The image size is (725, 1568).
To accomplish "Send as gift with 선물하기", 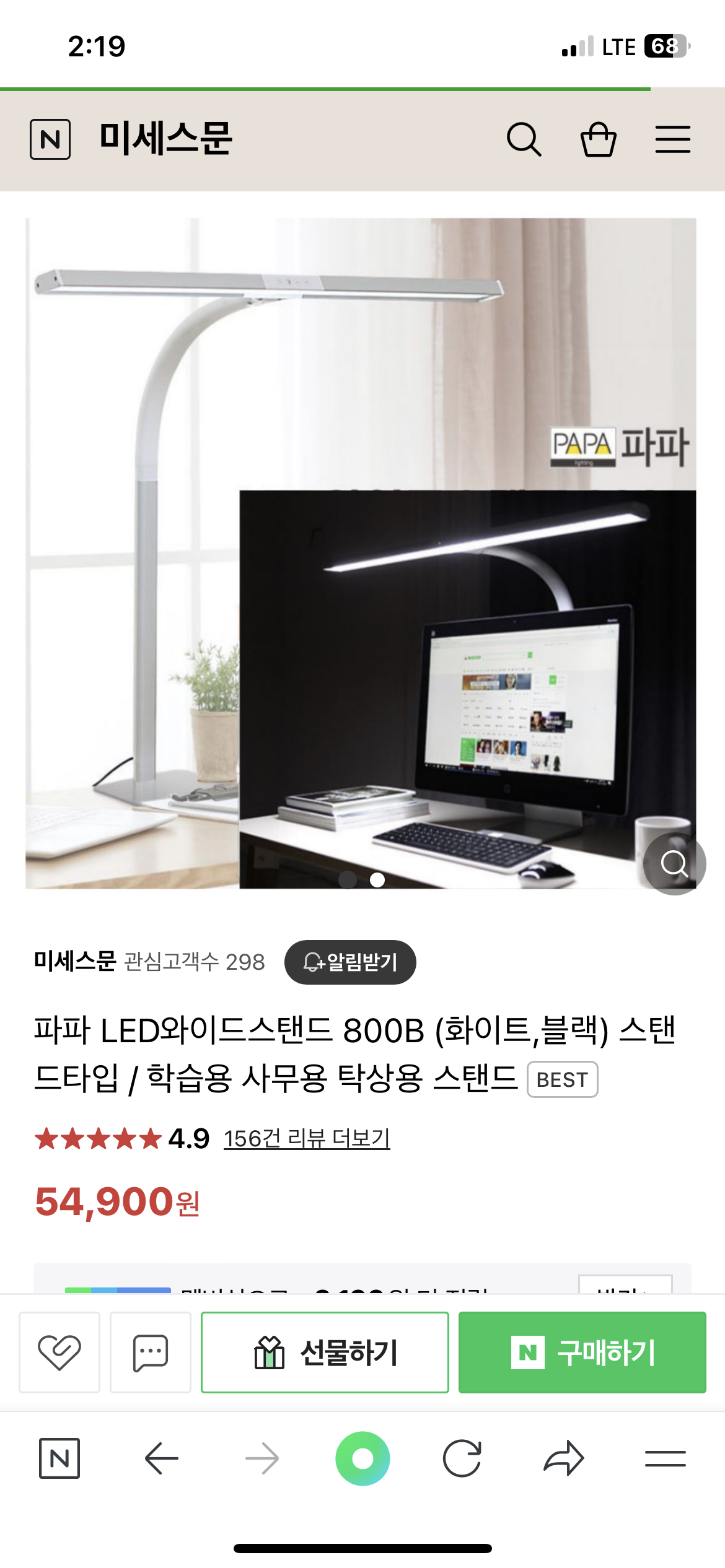I will [x=325, y=1352].
